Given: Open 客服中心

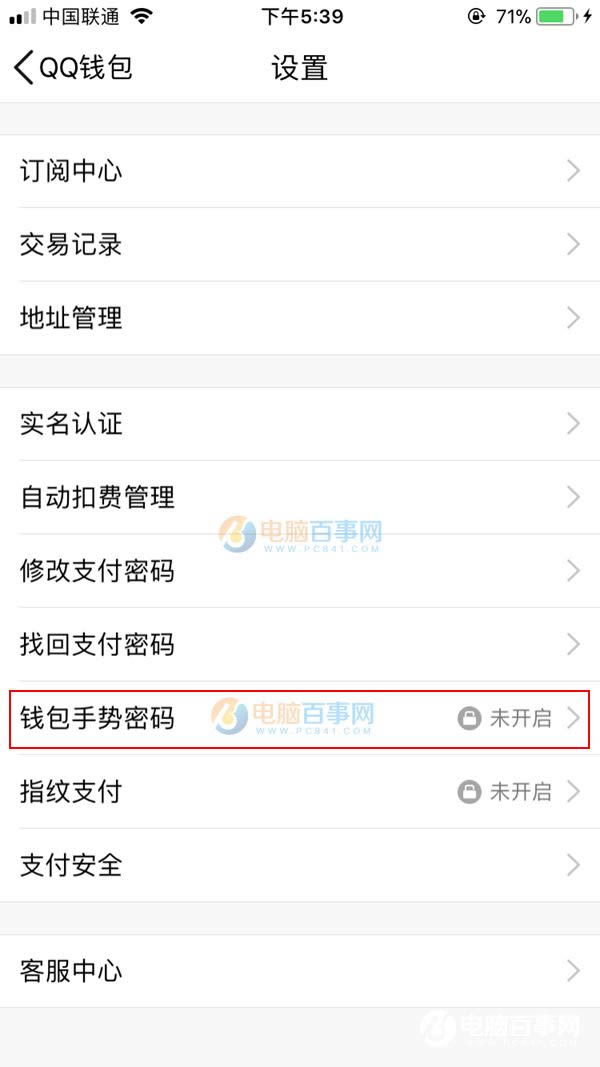Looking at the screenshot, I should 300,971.
